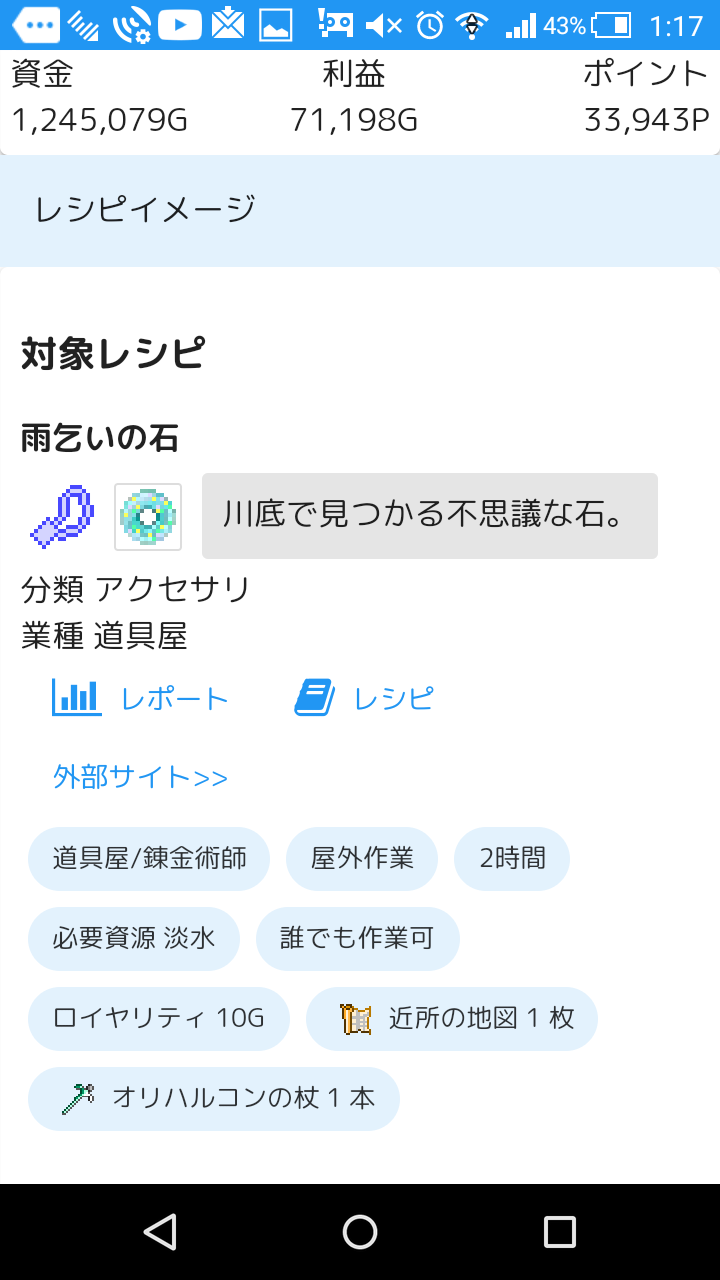Tap the 雨乞いの石 ring item icon
This screenshot has width=720, height=1280.
point(148,517)
